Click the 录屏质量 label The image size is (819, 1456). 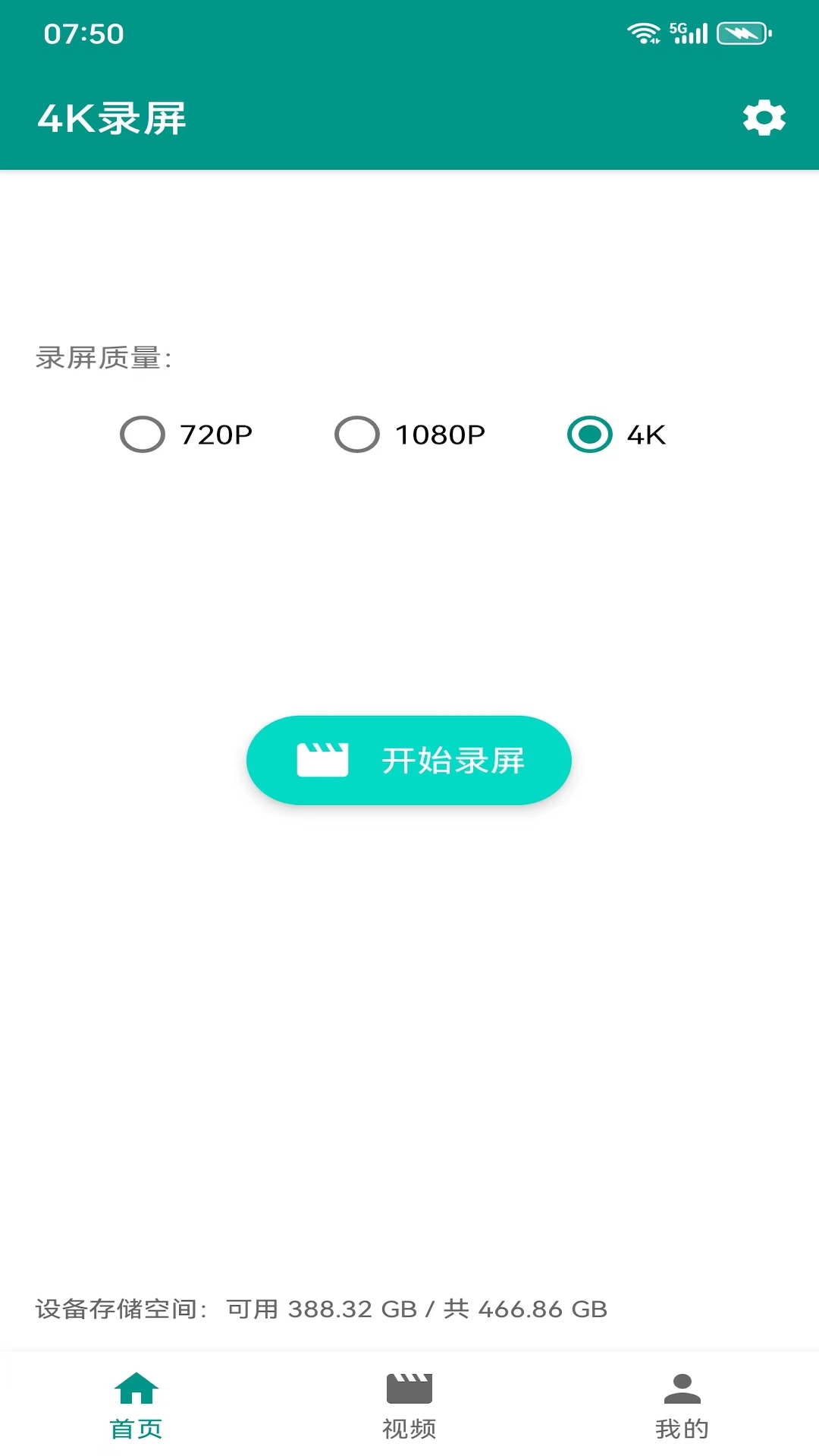103,356
